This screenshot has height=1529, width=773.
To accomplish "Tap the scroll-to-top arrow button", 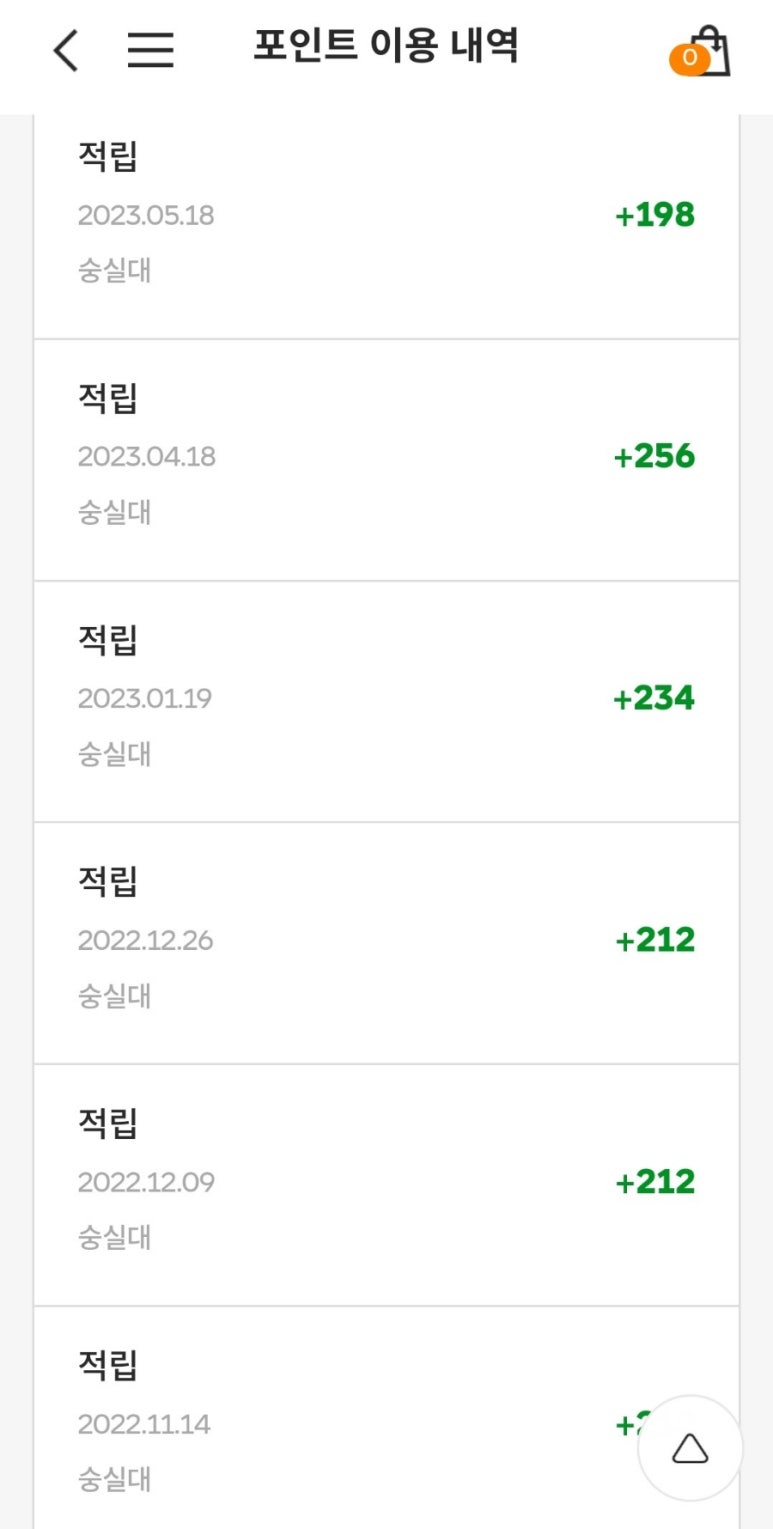I will point(690,1448).
